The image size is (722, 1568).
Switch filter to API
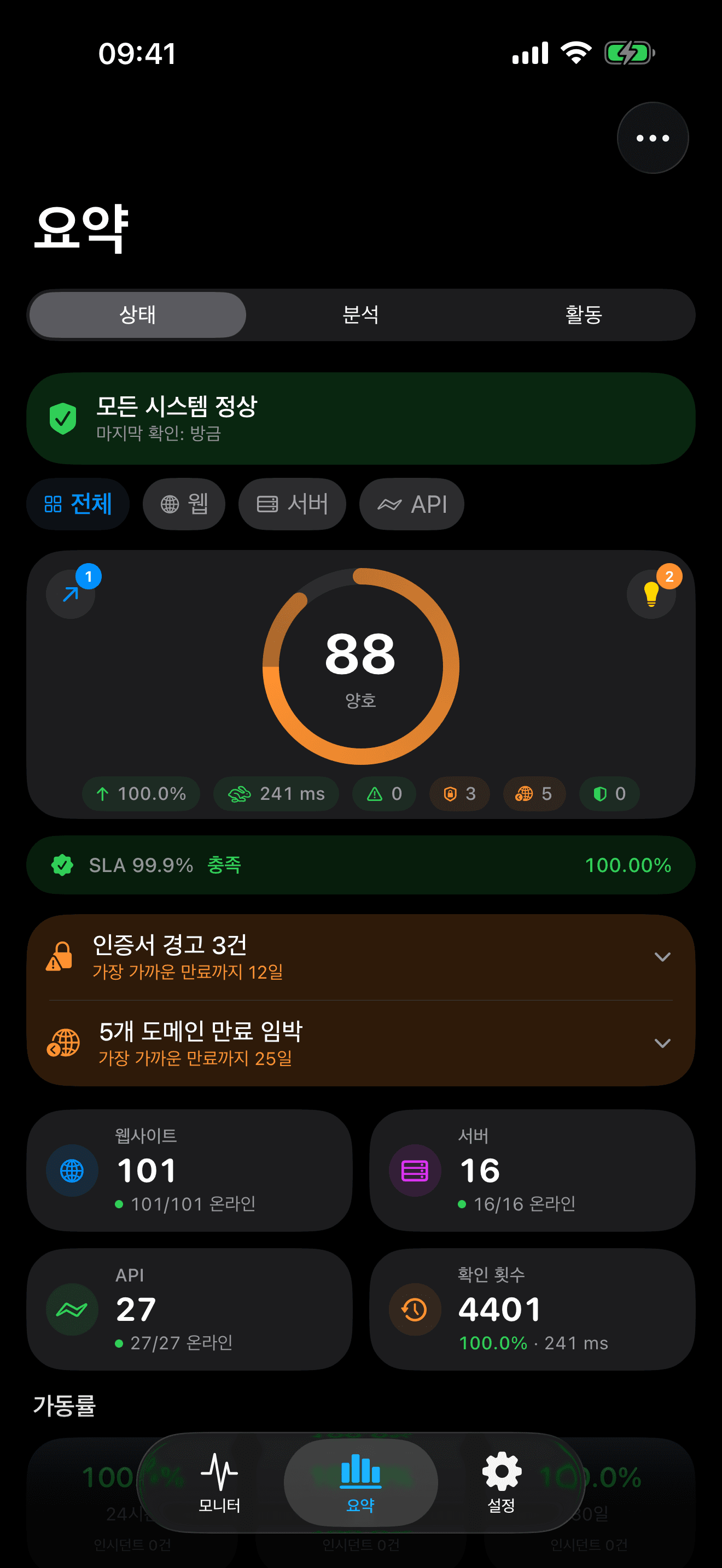pyautogui.click(x=411, y=504)
